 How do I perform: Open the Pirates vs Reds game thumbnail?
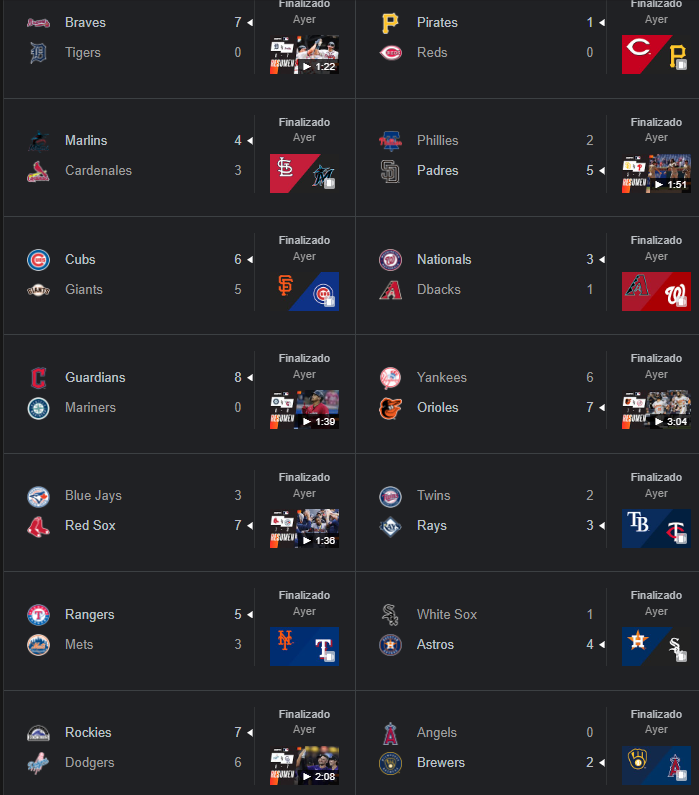[x=656, y=55]
